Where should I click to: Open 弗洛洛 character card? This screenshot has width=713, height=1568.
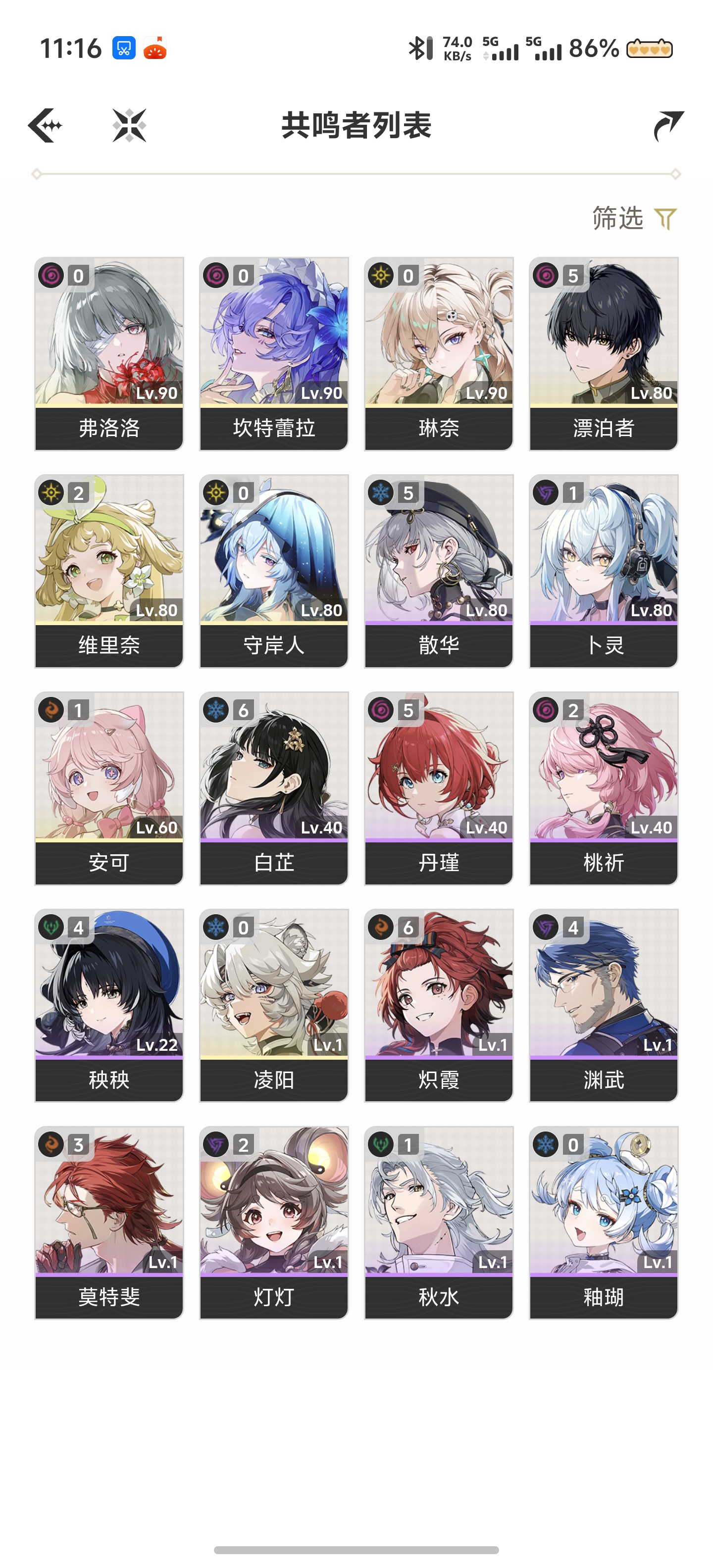coord(109,353)
